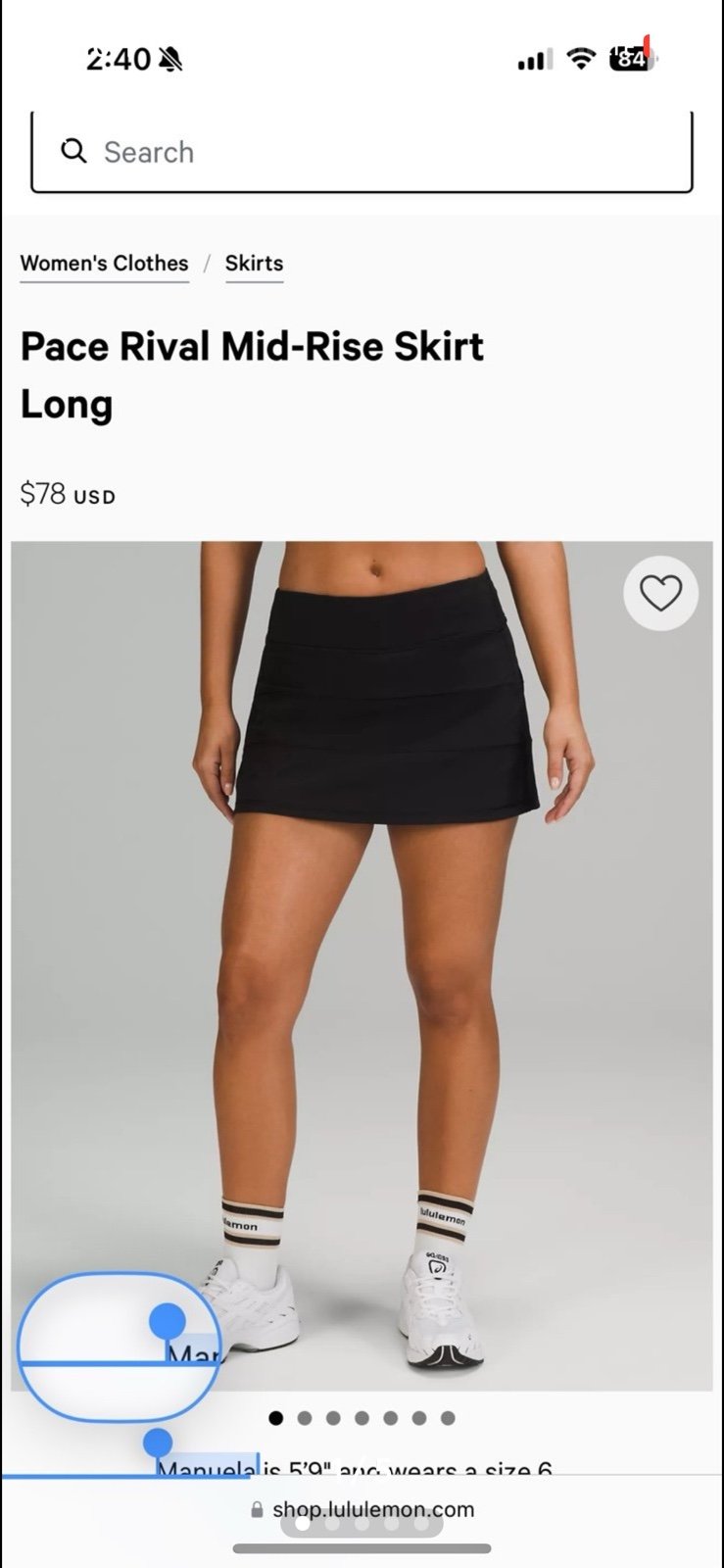Tap the shop.lululemon.com address bar
The image size is (724, 1568).
pos(362,1509)
